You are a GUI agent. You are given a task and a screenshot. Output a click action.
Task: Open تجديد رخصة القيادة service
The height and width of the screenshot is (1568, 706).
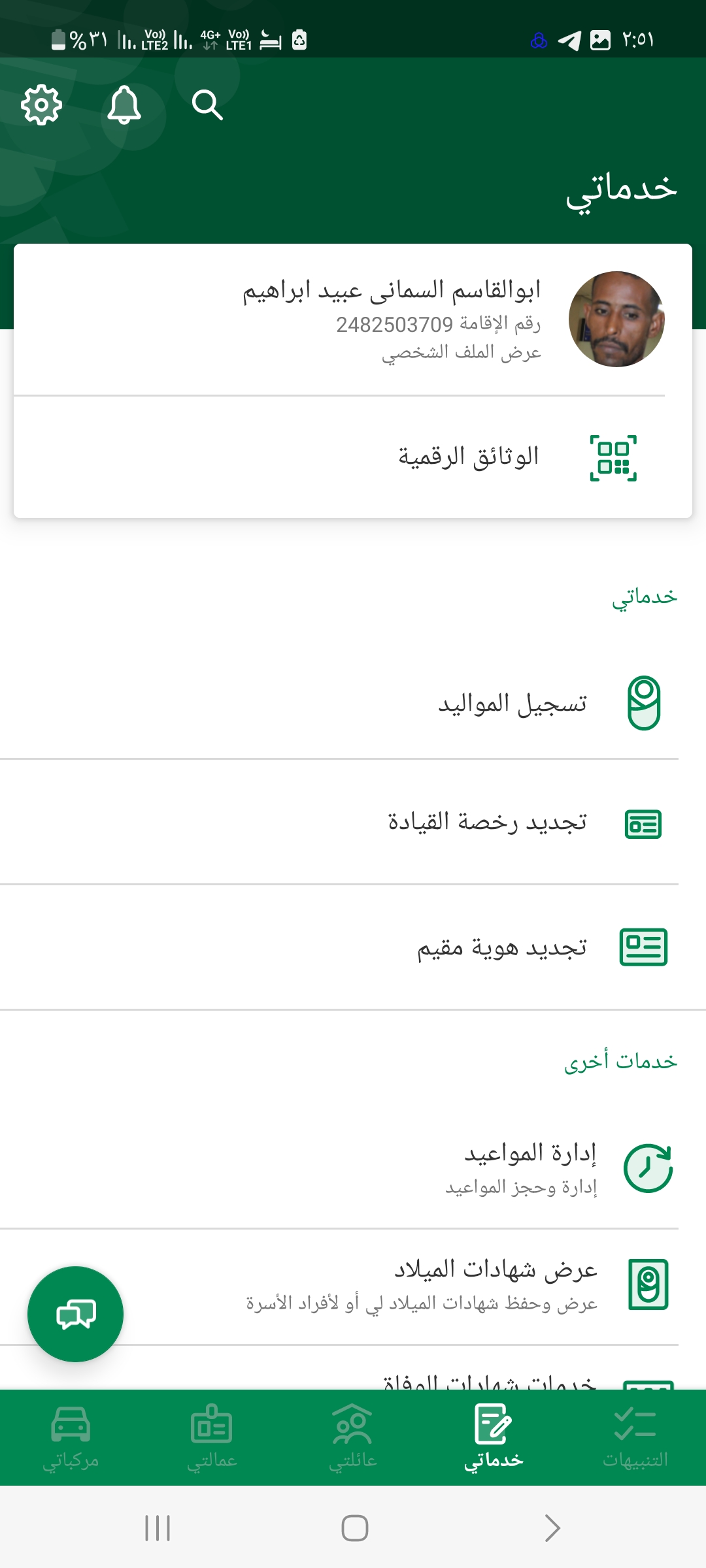click(487, 823)
